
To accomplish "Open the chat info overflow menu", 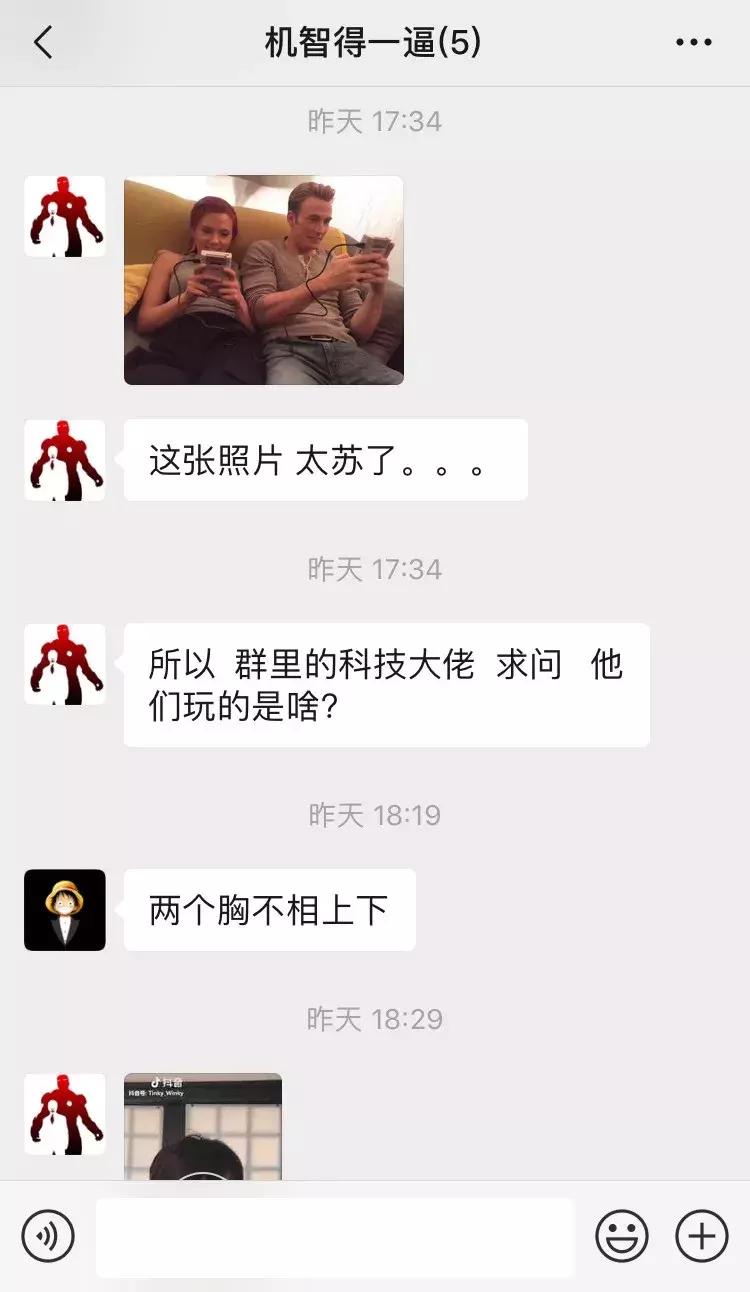I will [x=692, y=43].
